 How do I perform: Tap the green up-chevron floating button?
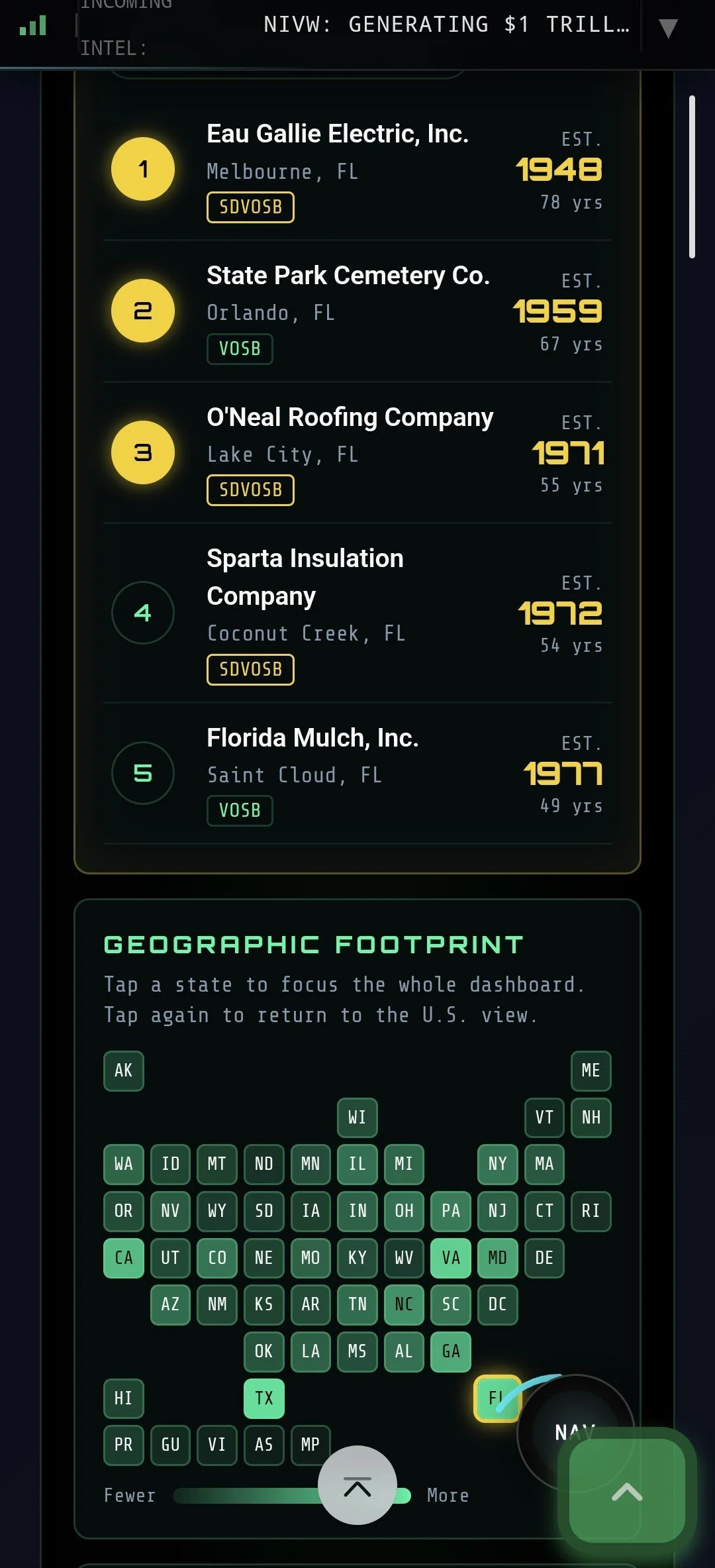pos(627,1490)
